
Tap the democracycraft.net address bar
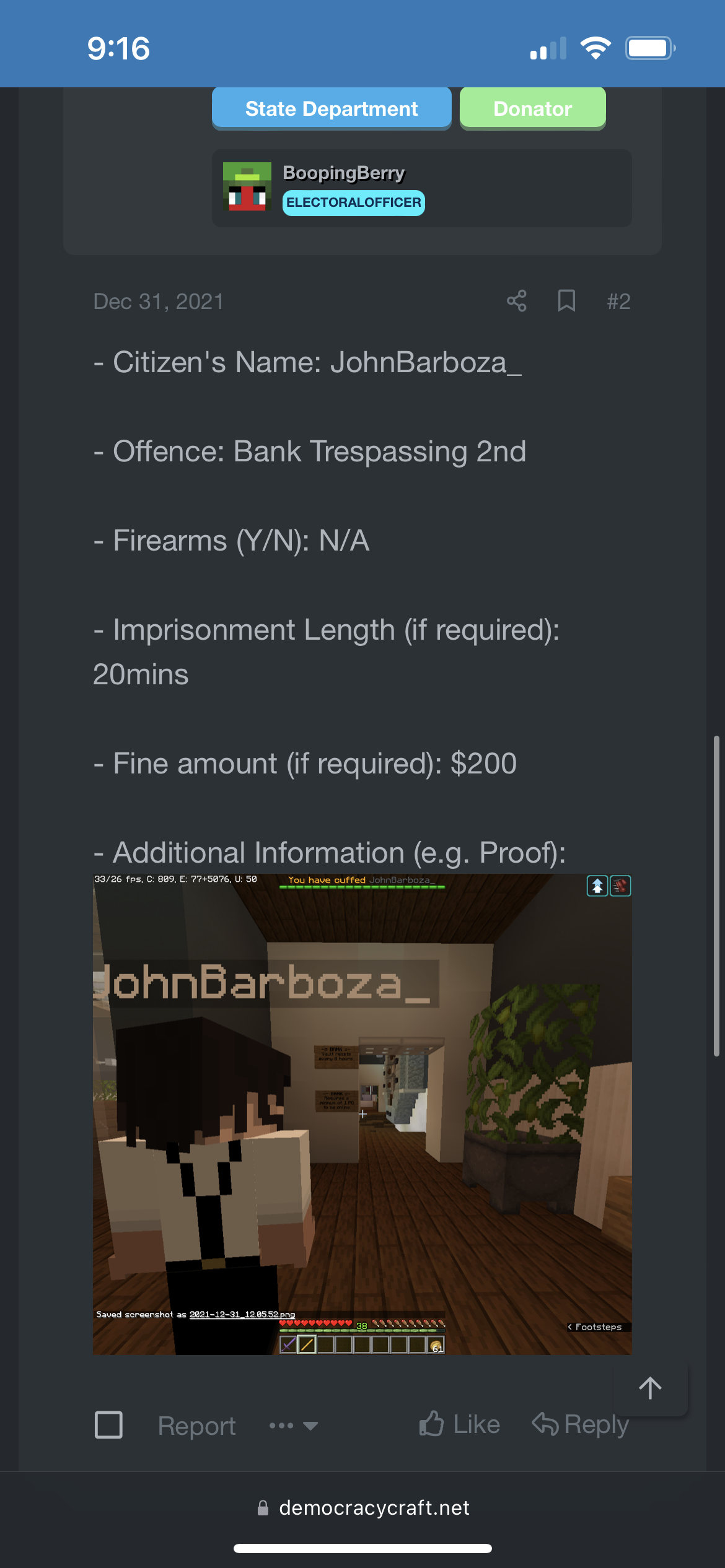(362, 1507)
